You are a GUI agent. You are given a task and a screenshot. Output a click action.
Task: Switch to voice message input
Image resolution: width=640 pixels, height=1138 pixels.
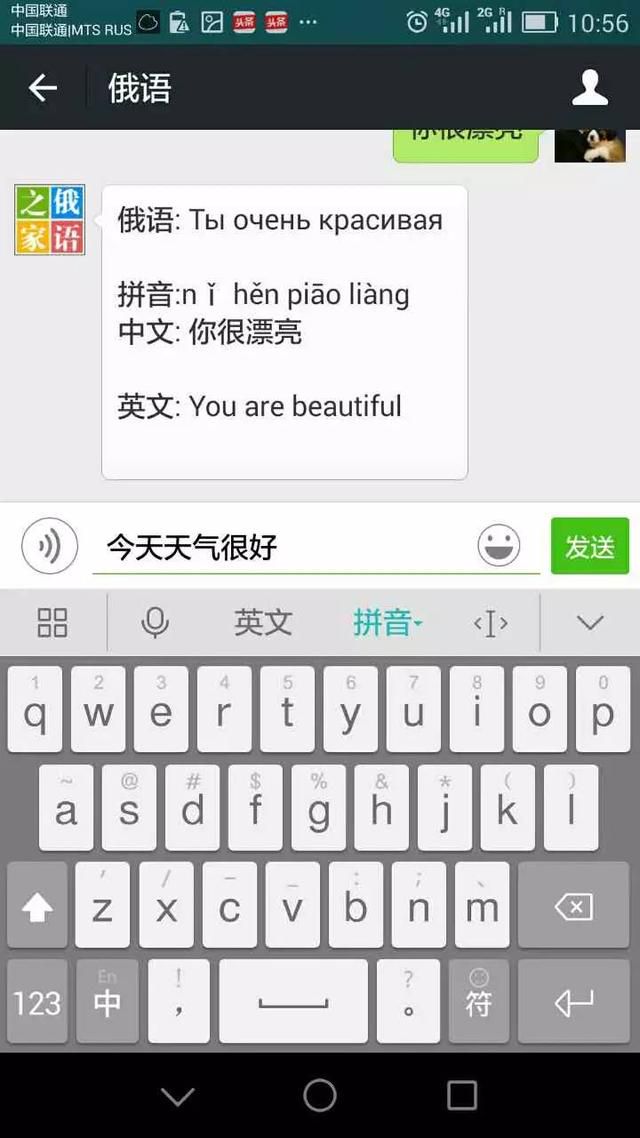(49, 546)
